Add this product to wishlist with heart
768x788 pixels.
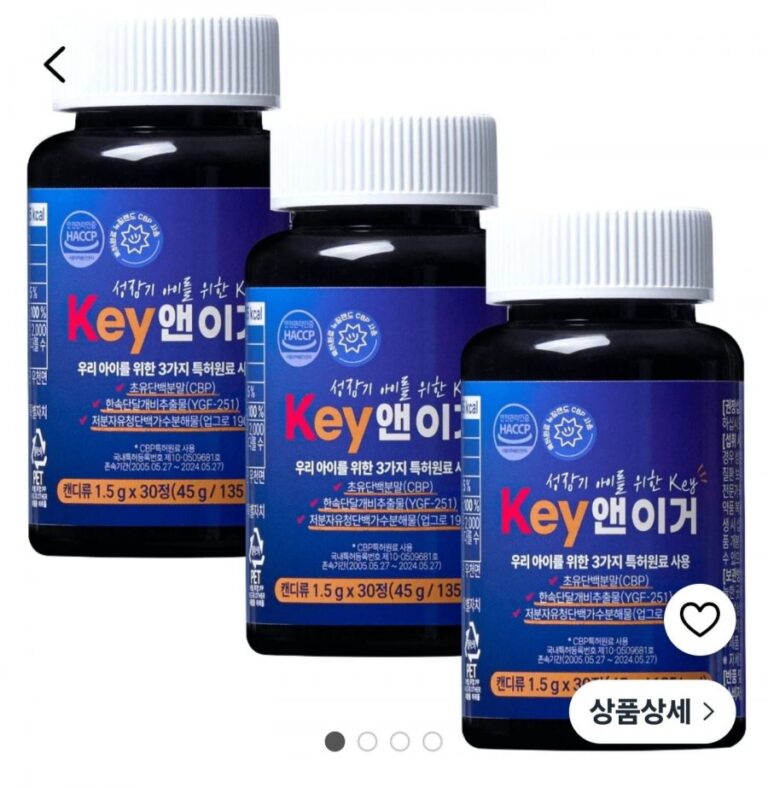click(x=699, y=620)
